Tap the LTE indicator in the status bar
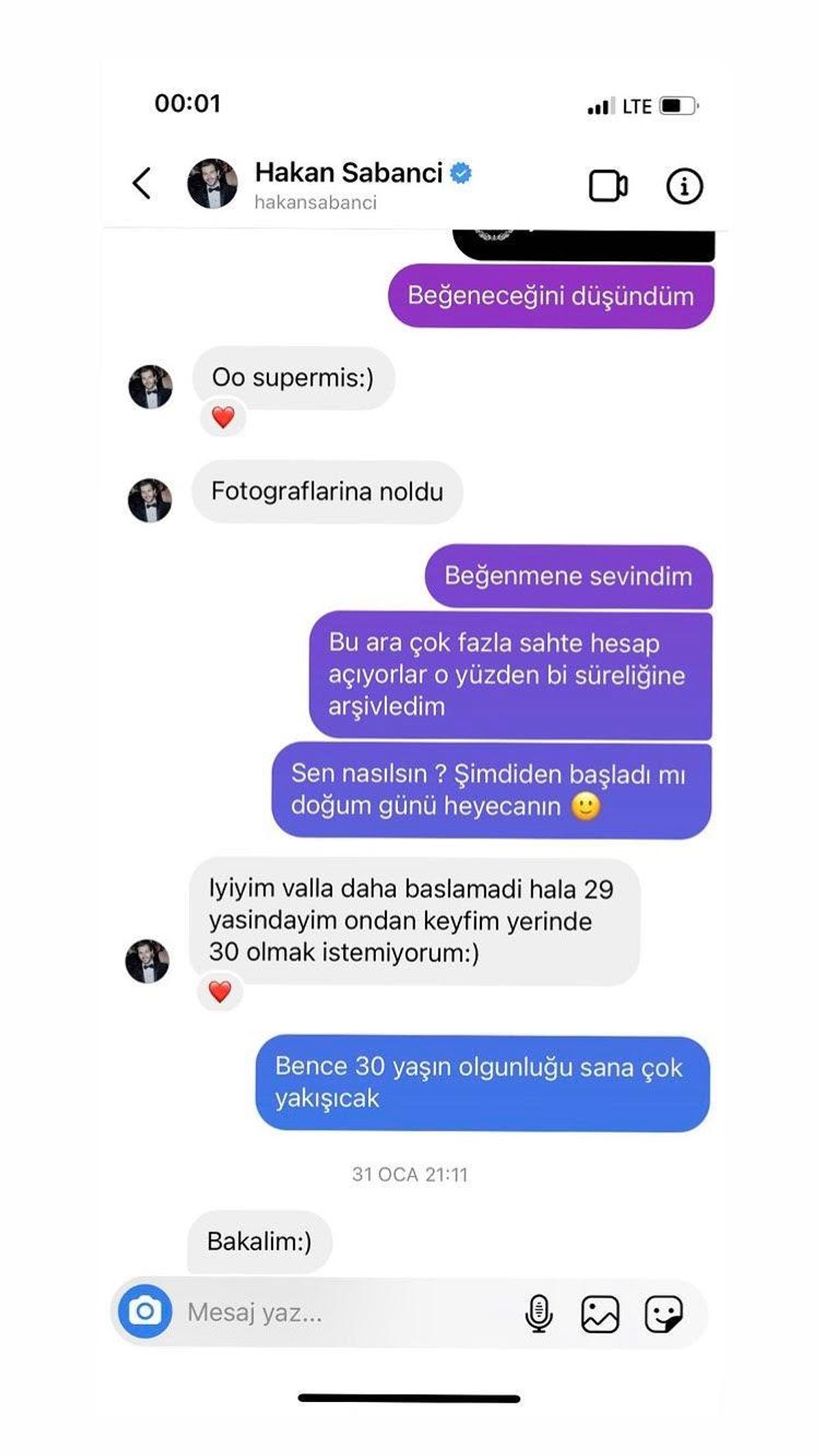 tap(638, 104)
